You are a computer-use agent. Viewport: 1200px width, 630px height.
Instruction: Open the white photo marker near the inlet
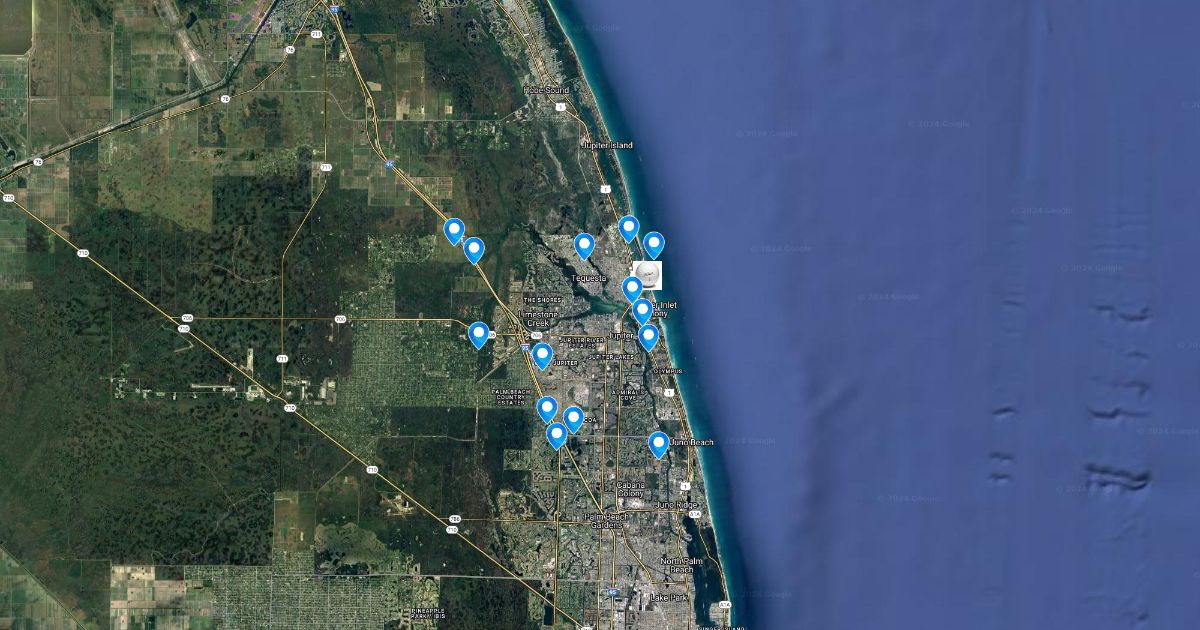point(647,275)
